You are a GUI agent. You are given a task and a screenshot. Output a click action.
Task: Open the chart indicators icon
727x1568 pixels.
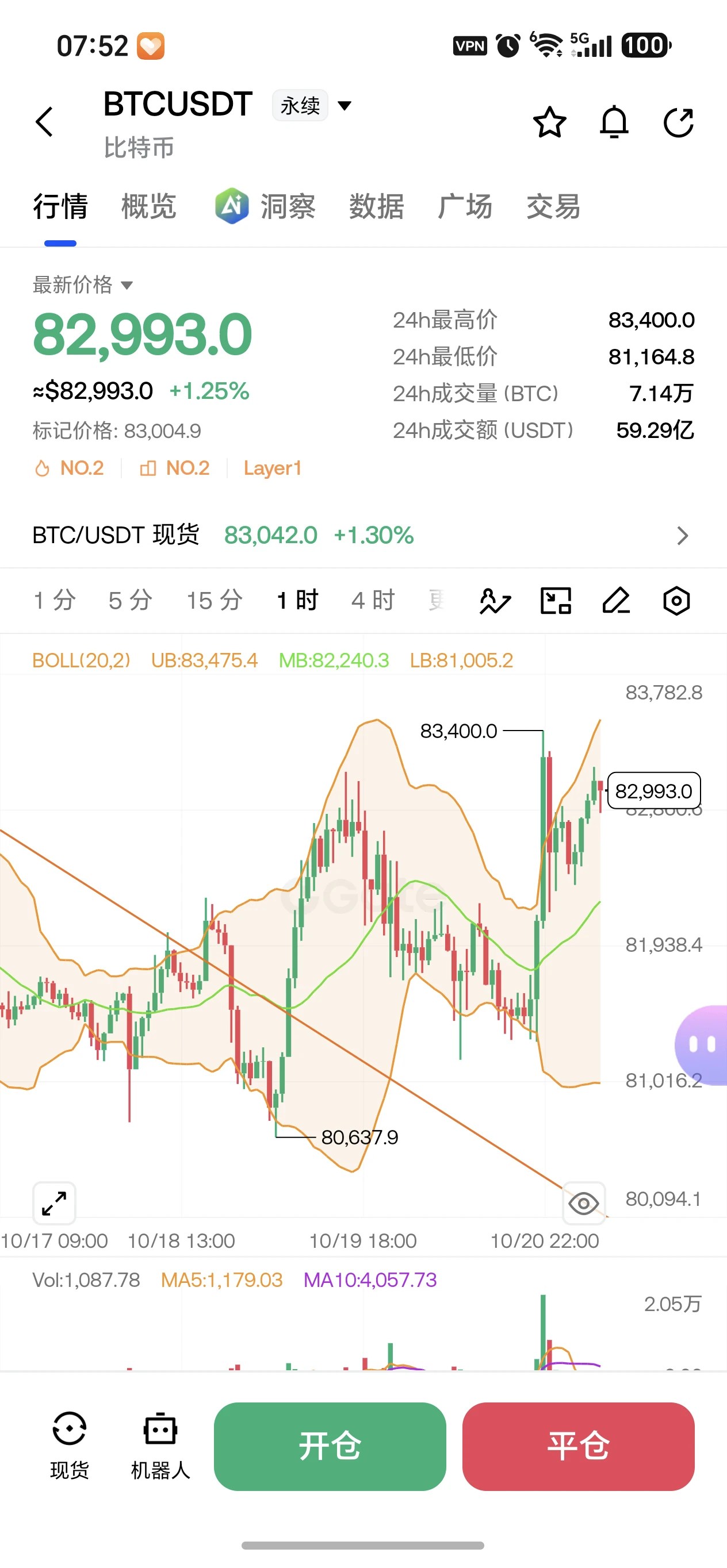(x=495, y=601)
